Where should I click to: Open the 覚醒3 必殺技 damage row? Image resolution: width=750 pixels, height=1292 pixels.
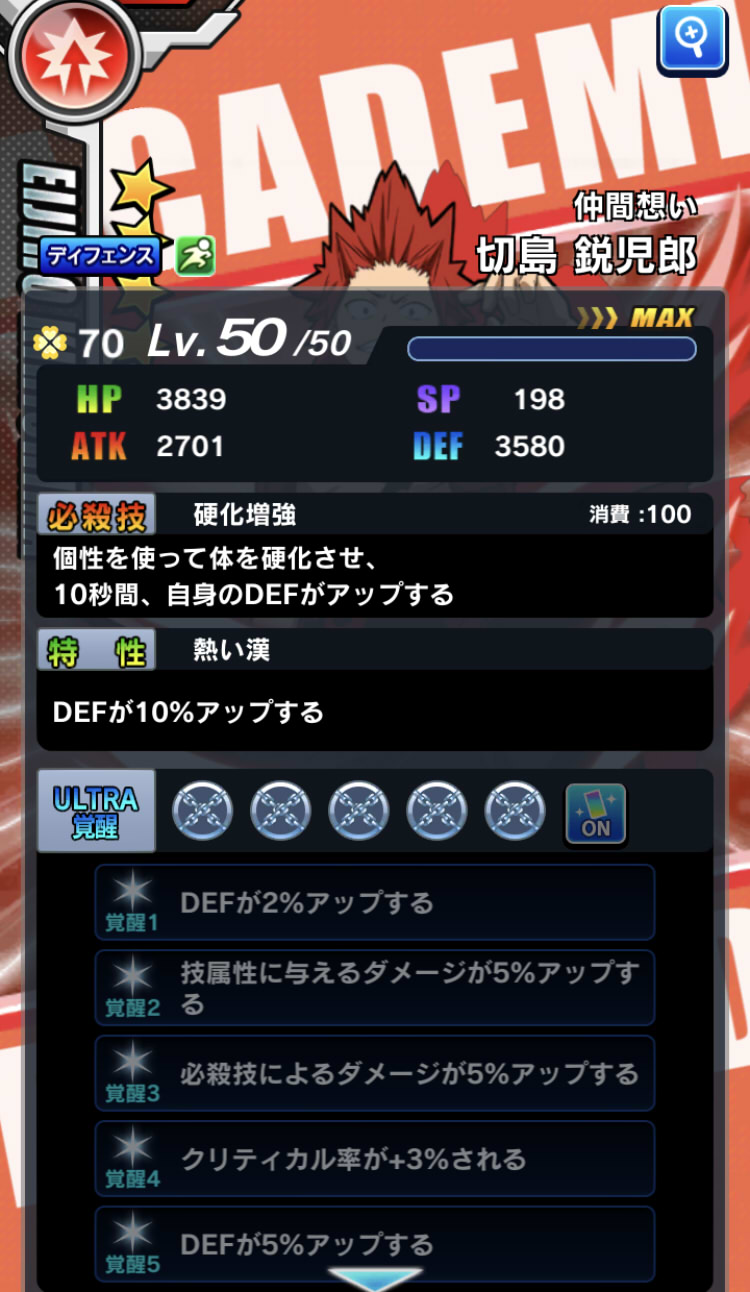pyautogui.click(x=375, y=1073)
